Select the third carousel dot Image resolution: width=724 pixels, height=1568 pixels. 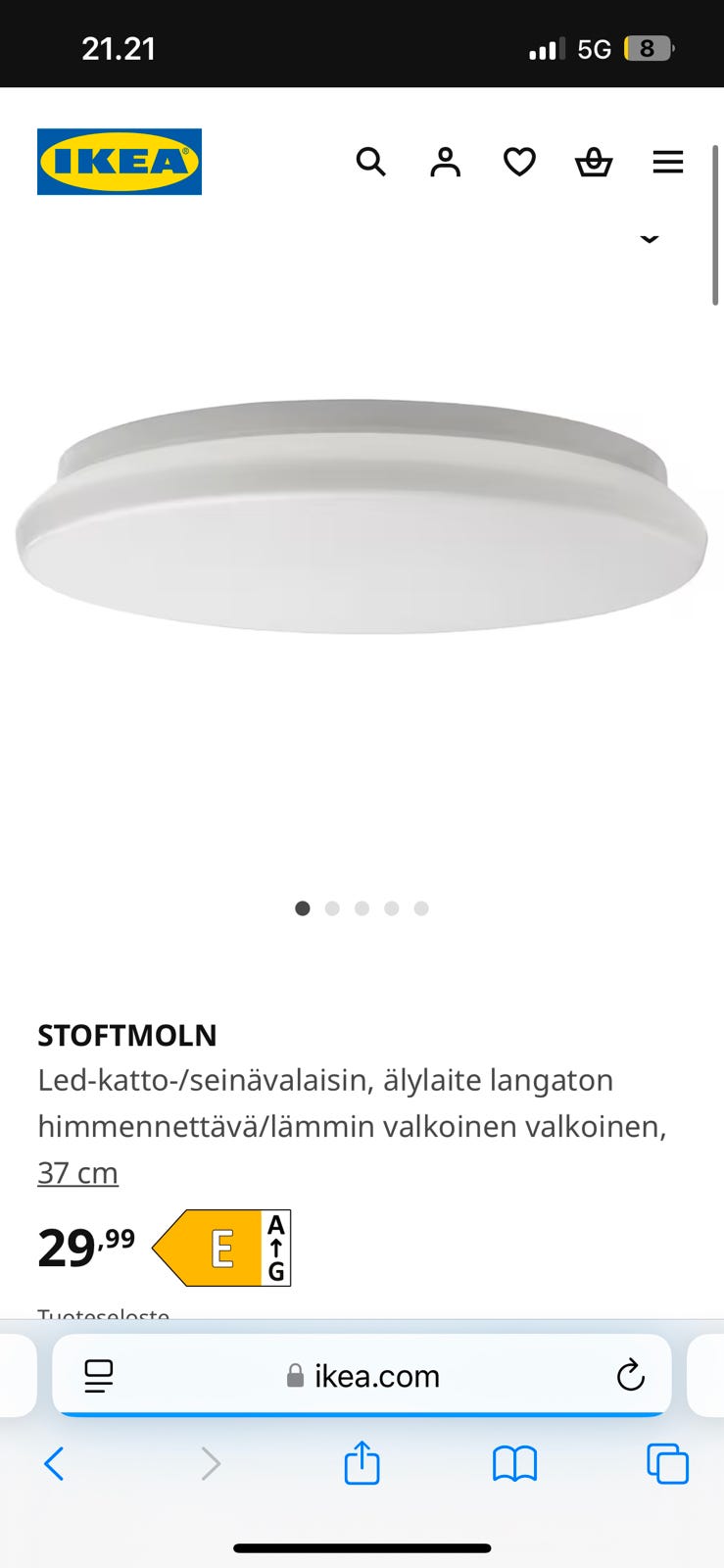tap(362, 908)
